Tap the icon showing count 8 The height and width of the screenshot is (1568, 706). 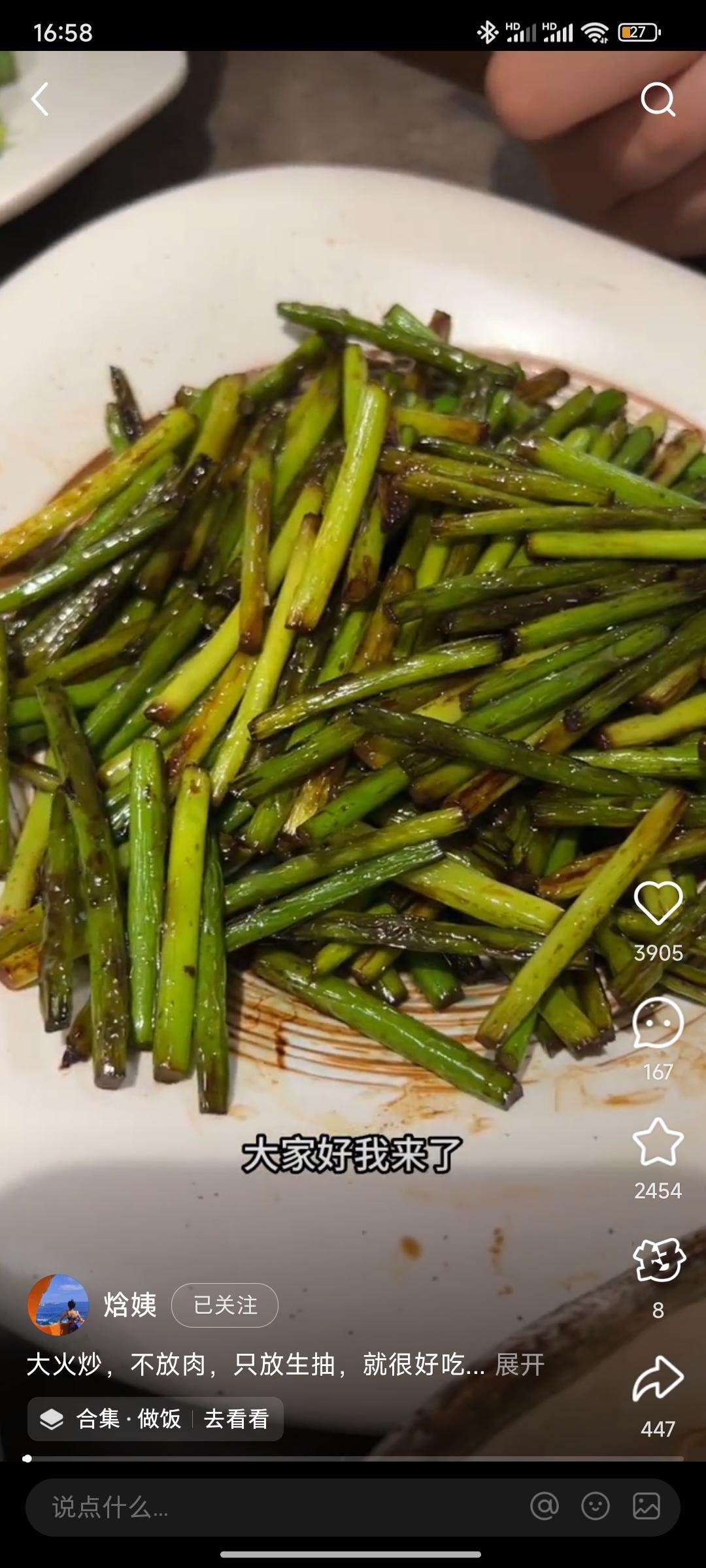[x=658, y=1260]
